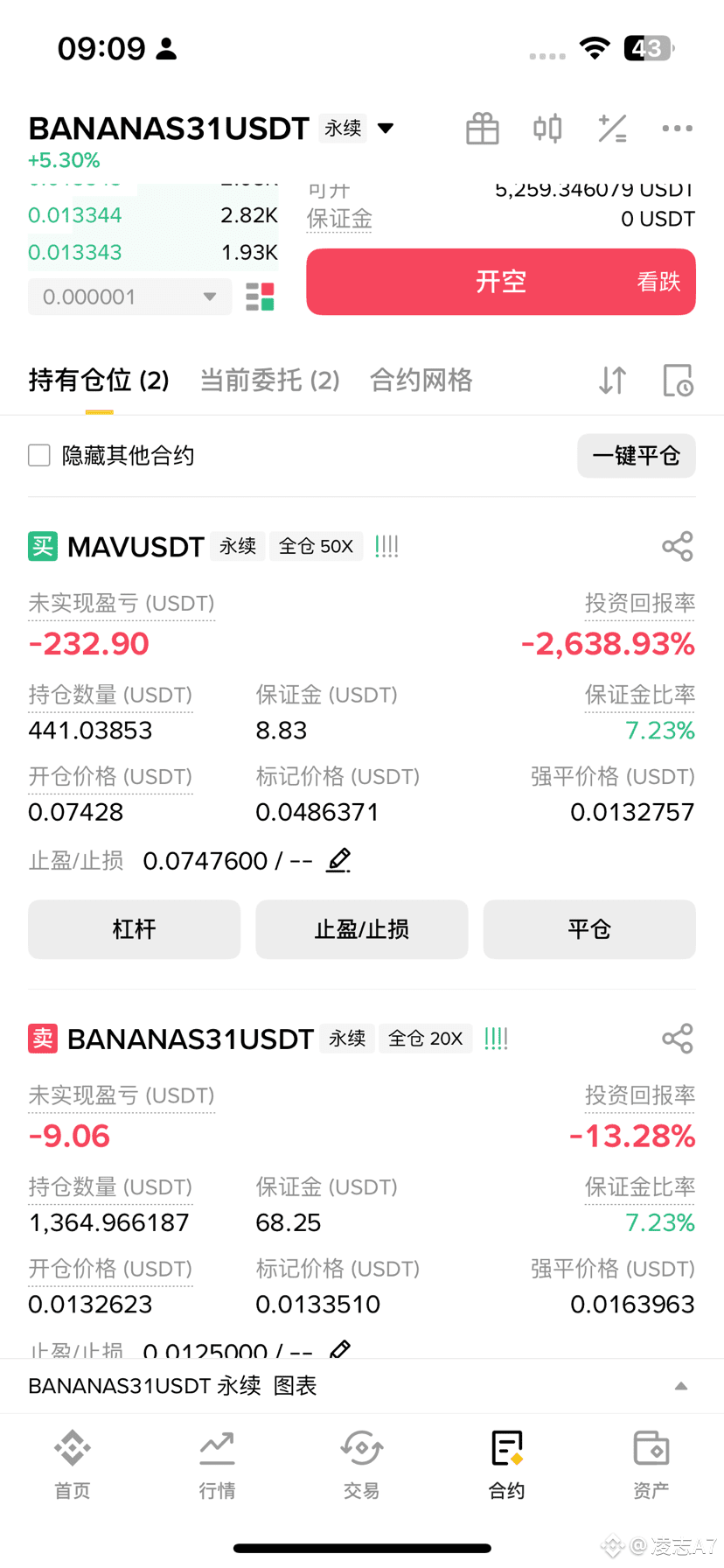
Task: Tap 一键平仓 to close all positions
Action: click(x=637, y=456)
